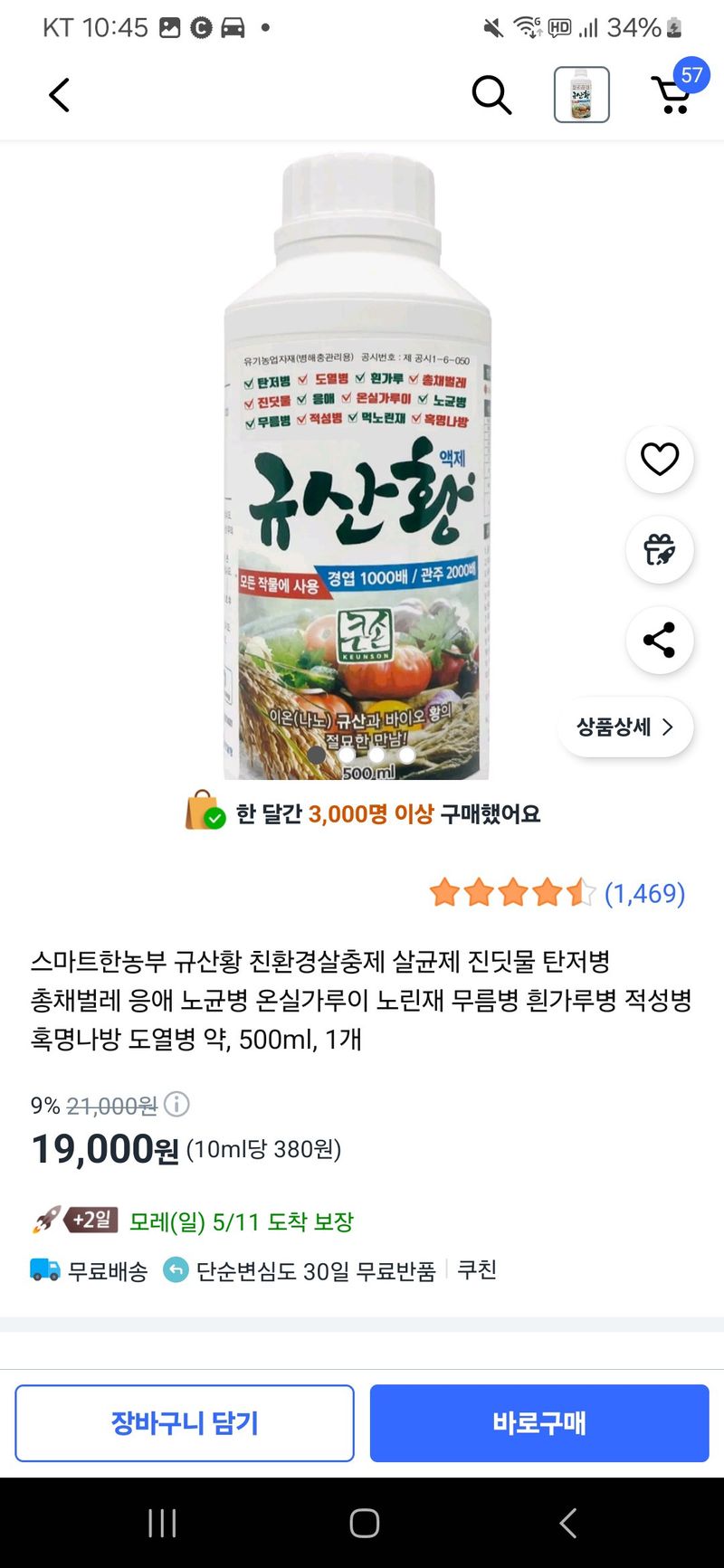Go back using the top-left arrow
The image size is (724, 1568).
coord(60,95)
